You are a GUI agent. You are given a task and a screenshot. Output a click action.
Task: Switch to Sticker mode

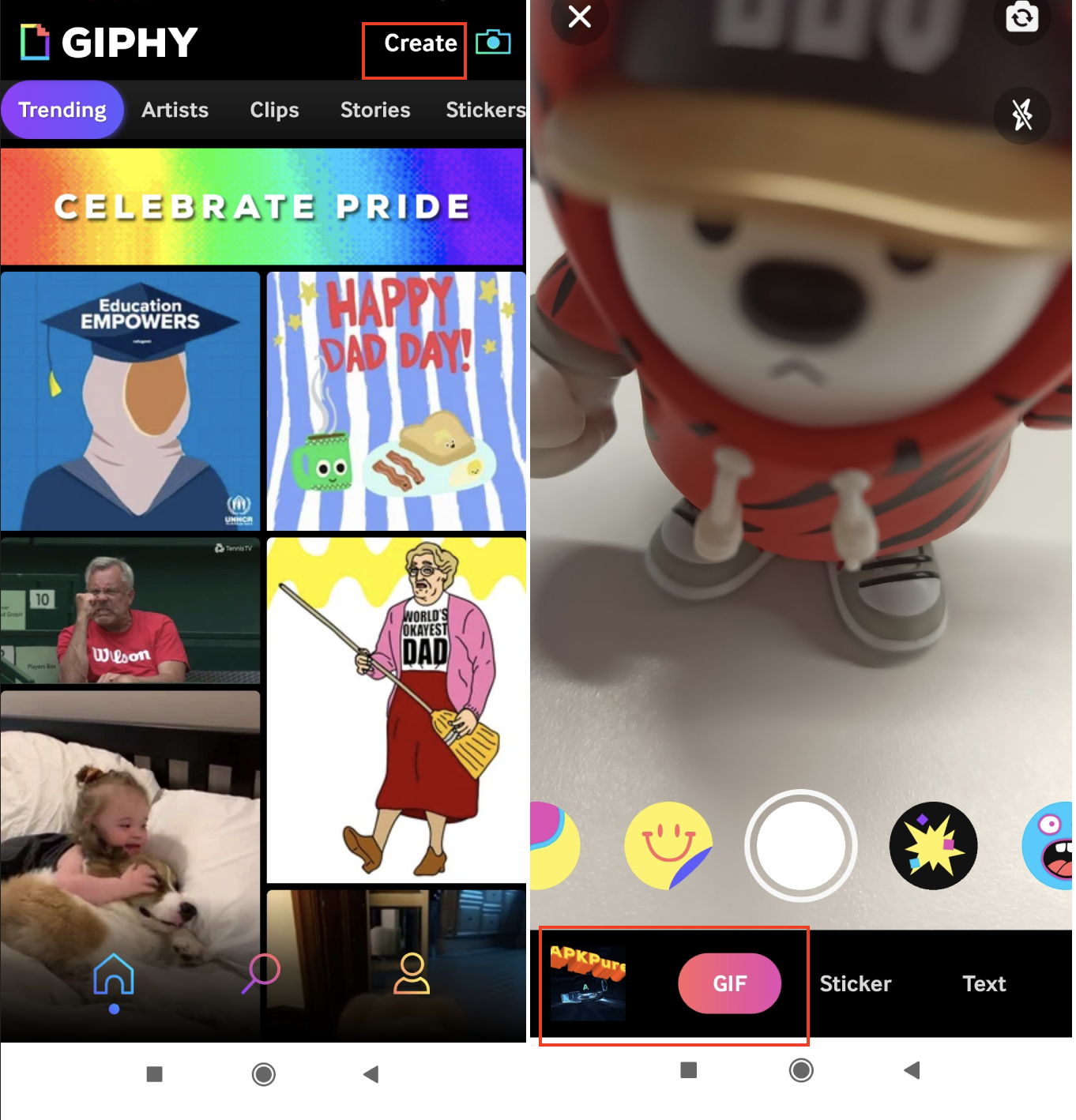click(855, 983)
